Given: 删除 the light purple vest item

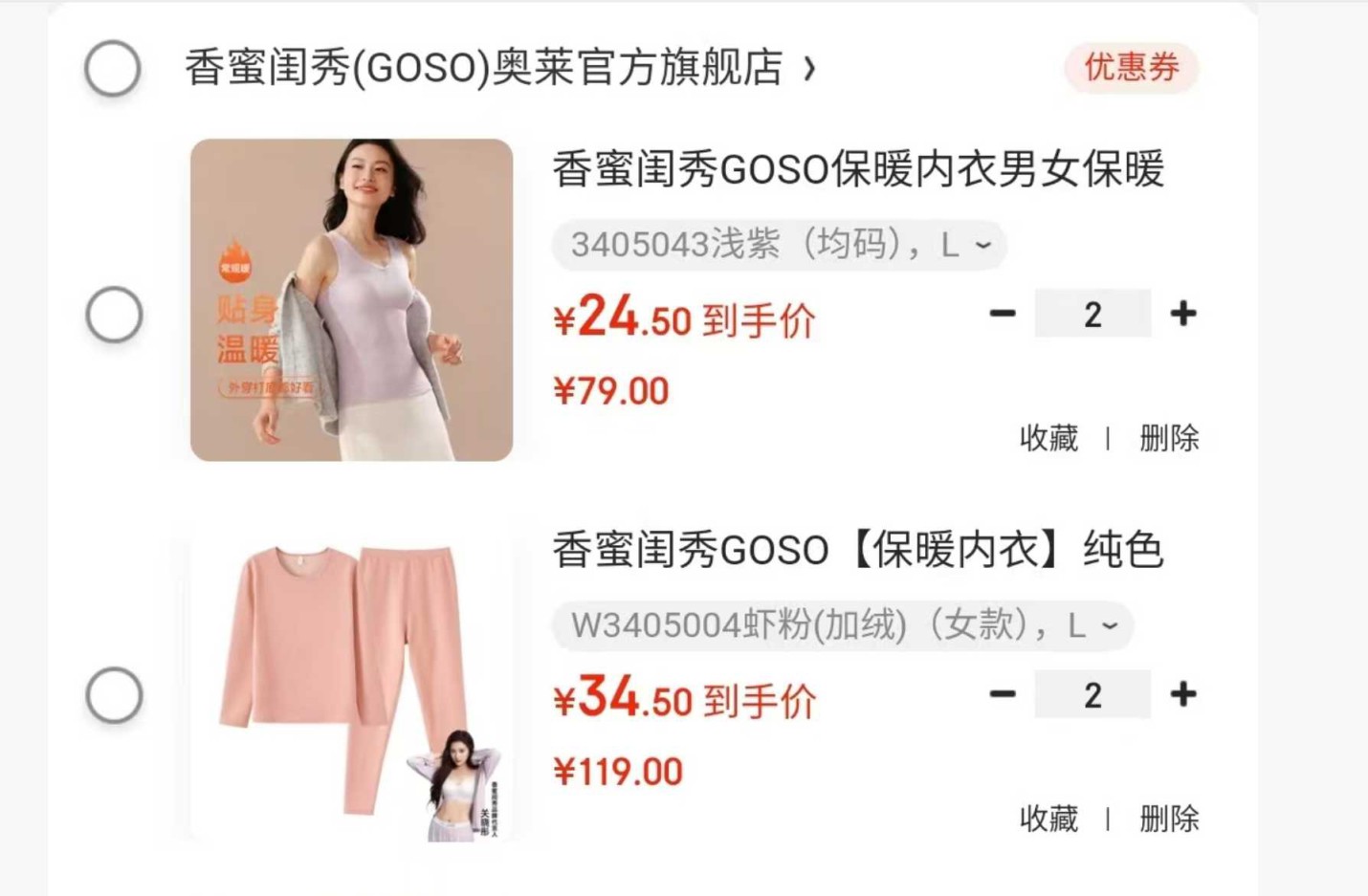Looking at the screenshot, I should pos(1168,439).
